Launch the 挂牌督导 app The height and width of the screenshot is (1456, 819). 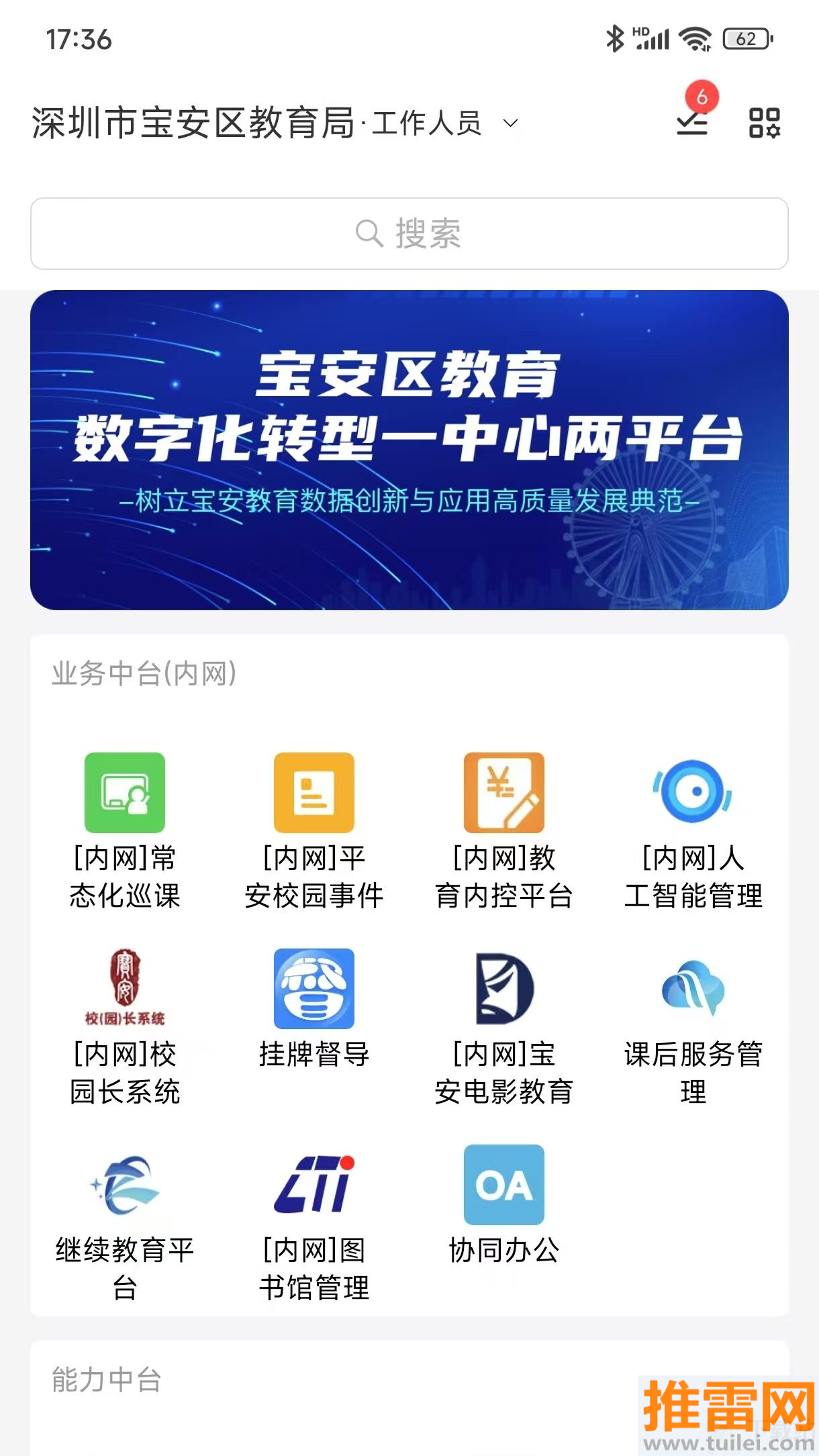[x=314, y=989]
